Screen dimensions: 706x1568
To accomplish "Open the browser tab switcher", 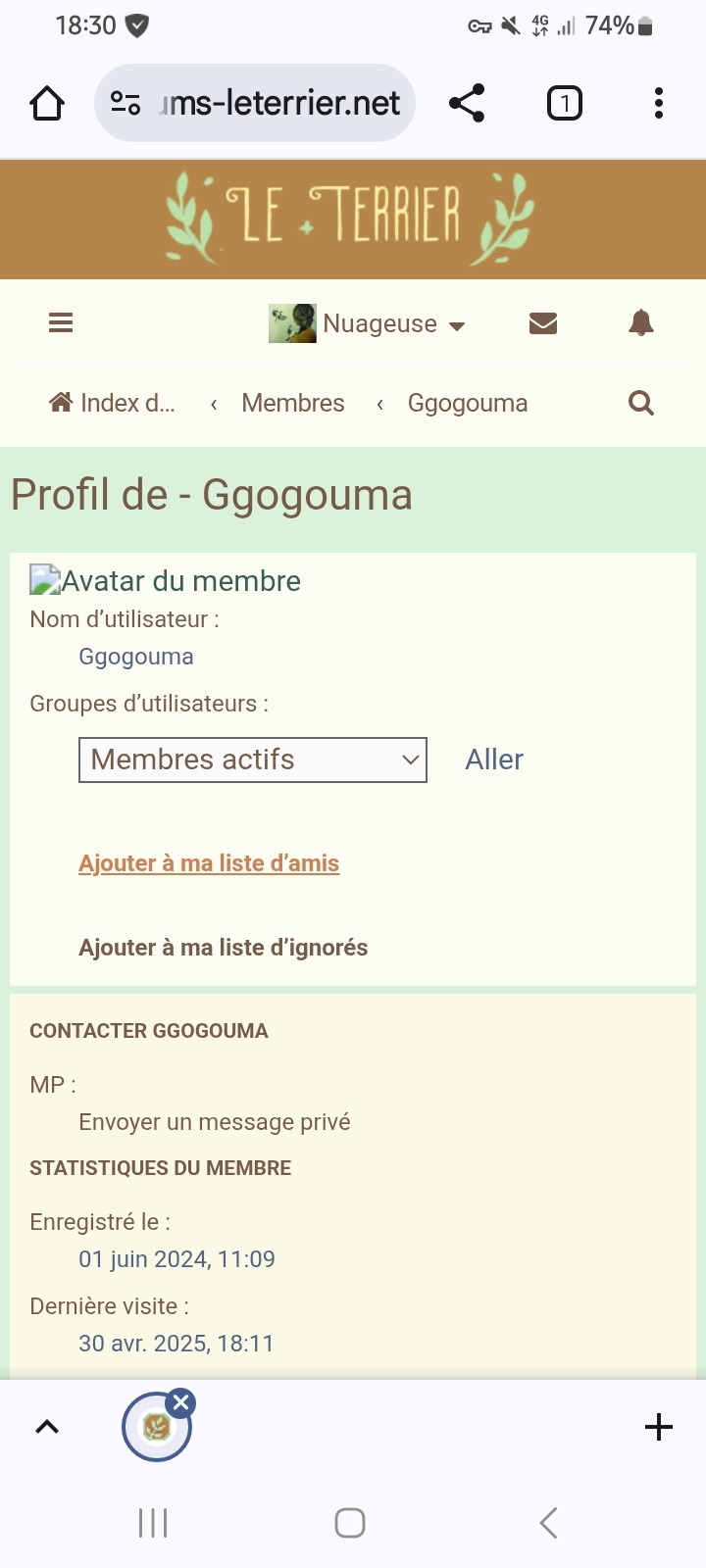I will 564,103.
